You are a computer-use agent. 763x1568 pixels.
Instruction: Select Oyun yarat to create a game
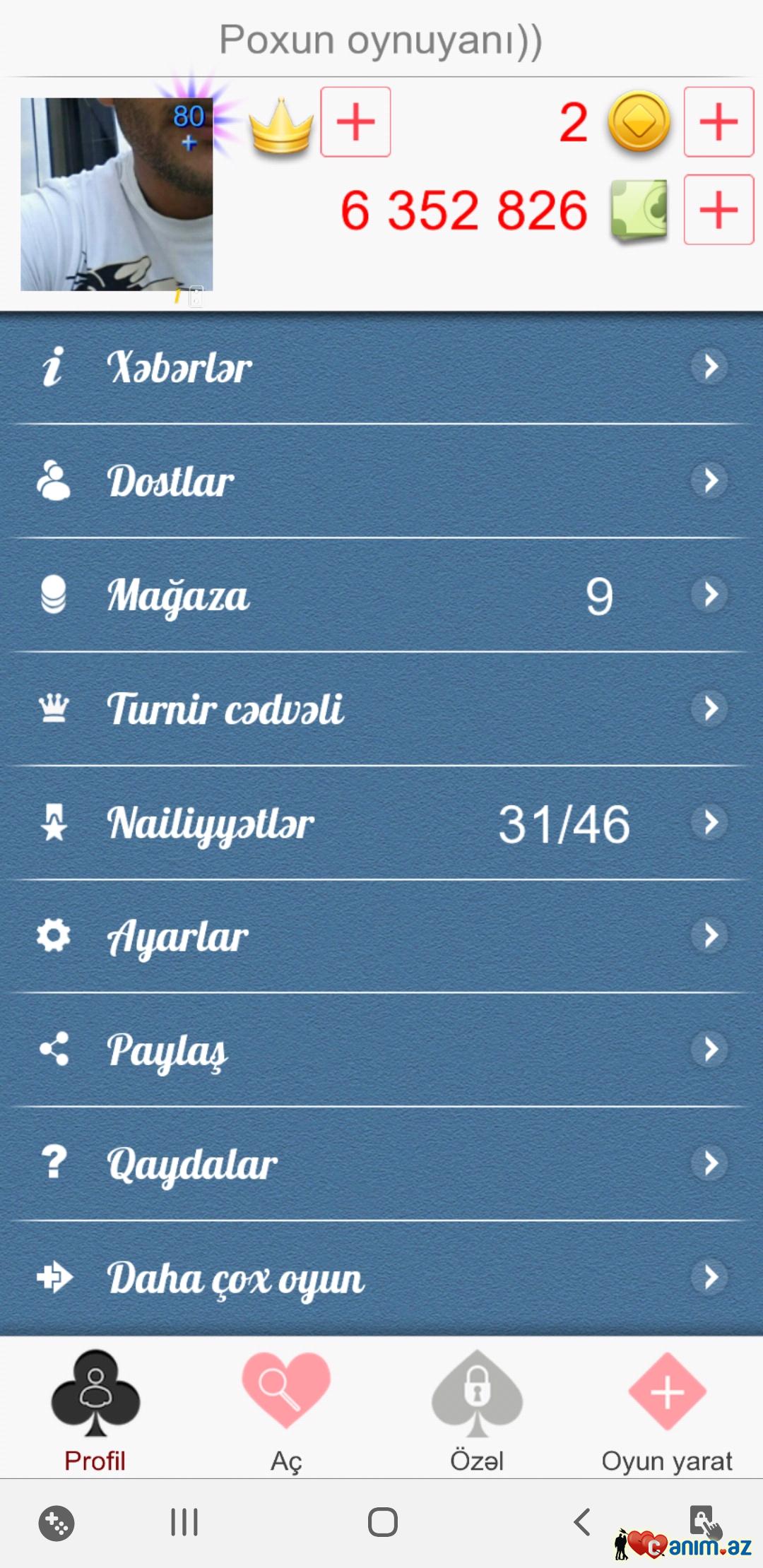point(667,1409)
